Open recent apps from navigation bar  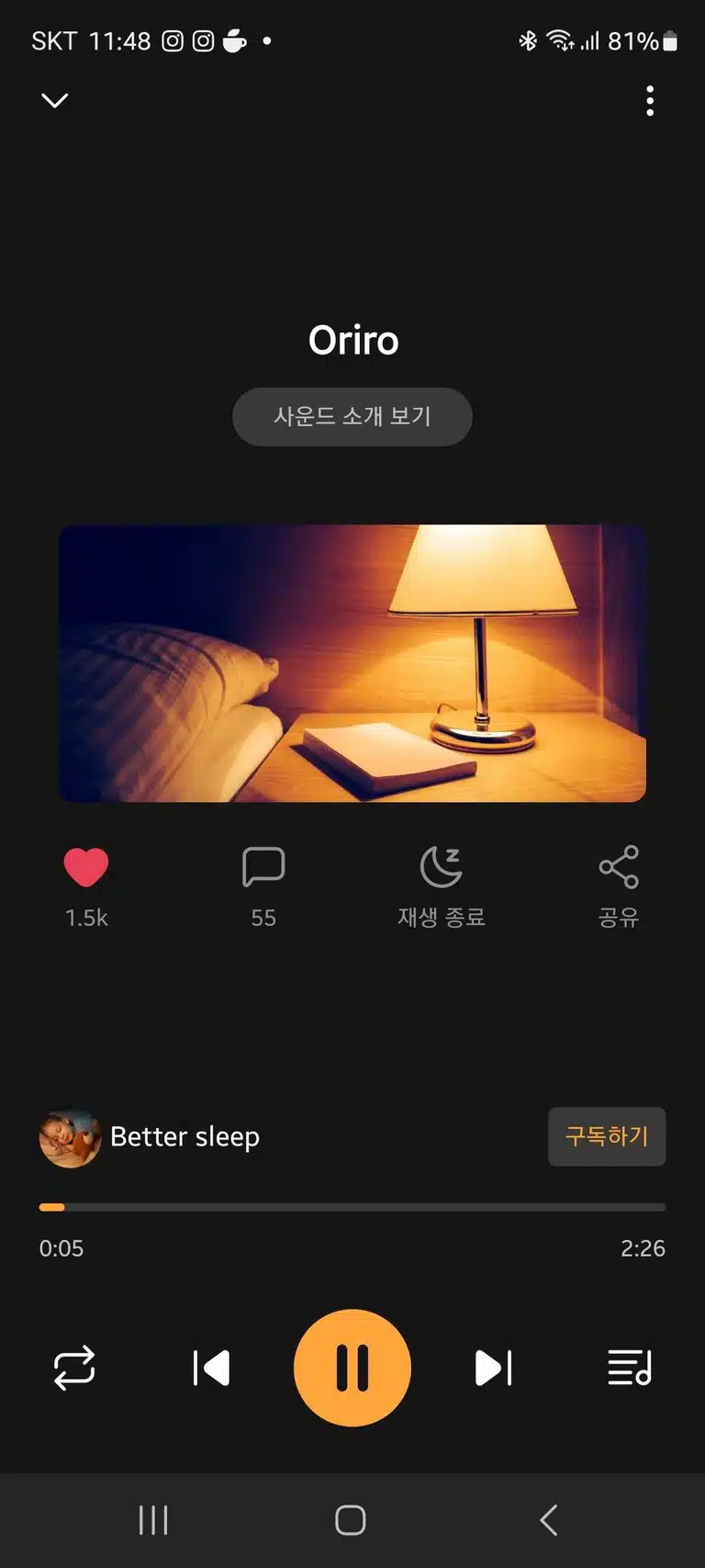153,1520
